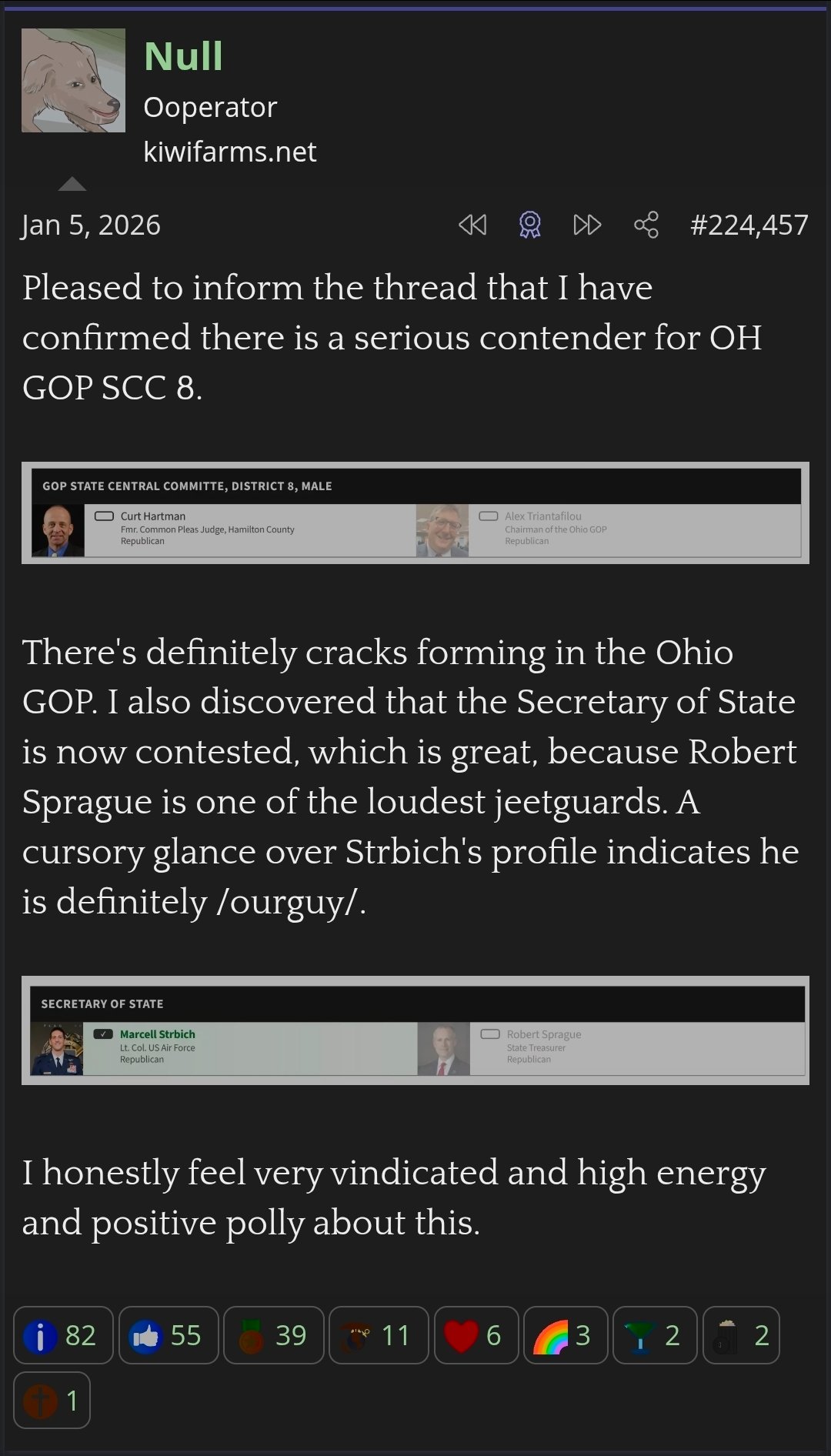View the 39 medal reactions

[x=273, y=1335]
